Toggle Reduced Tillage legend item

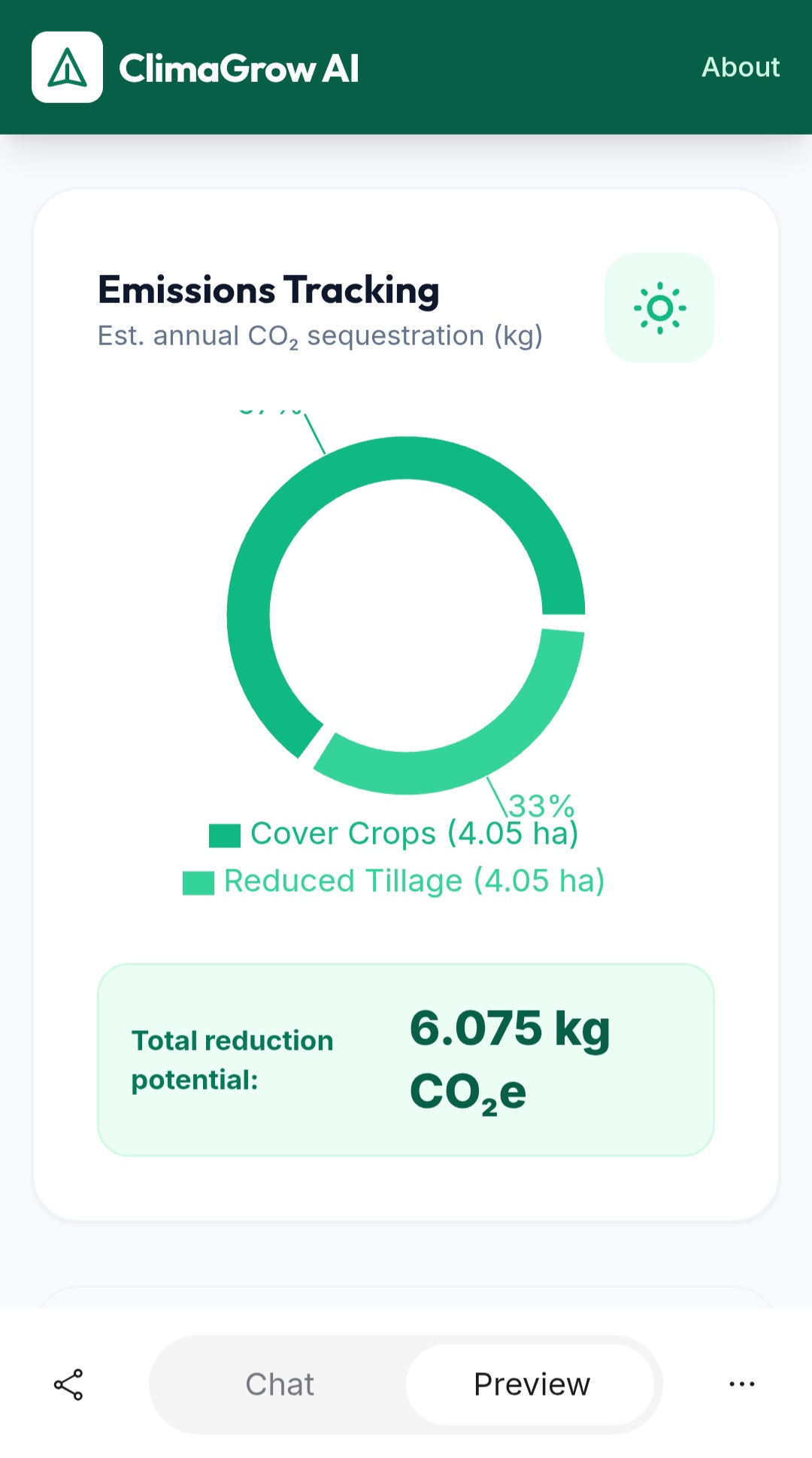[393, 881]
